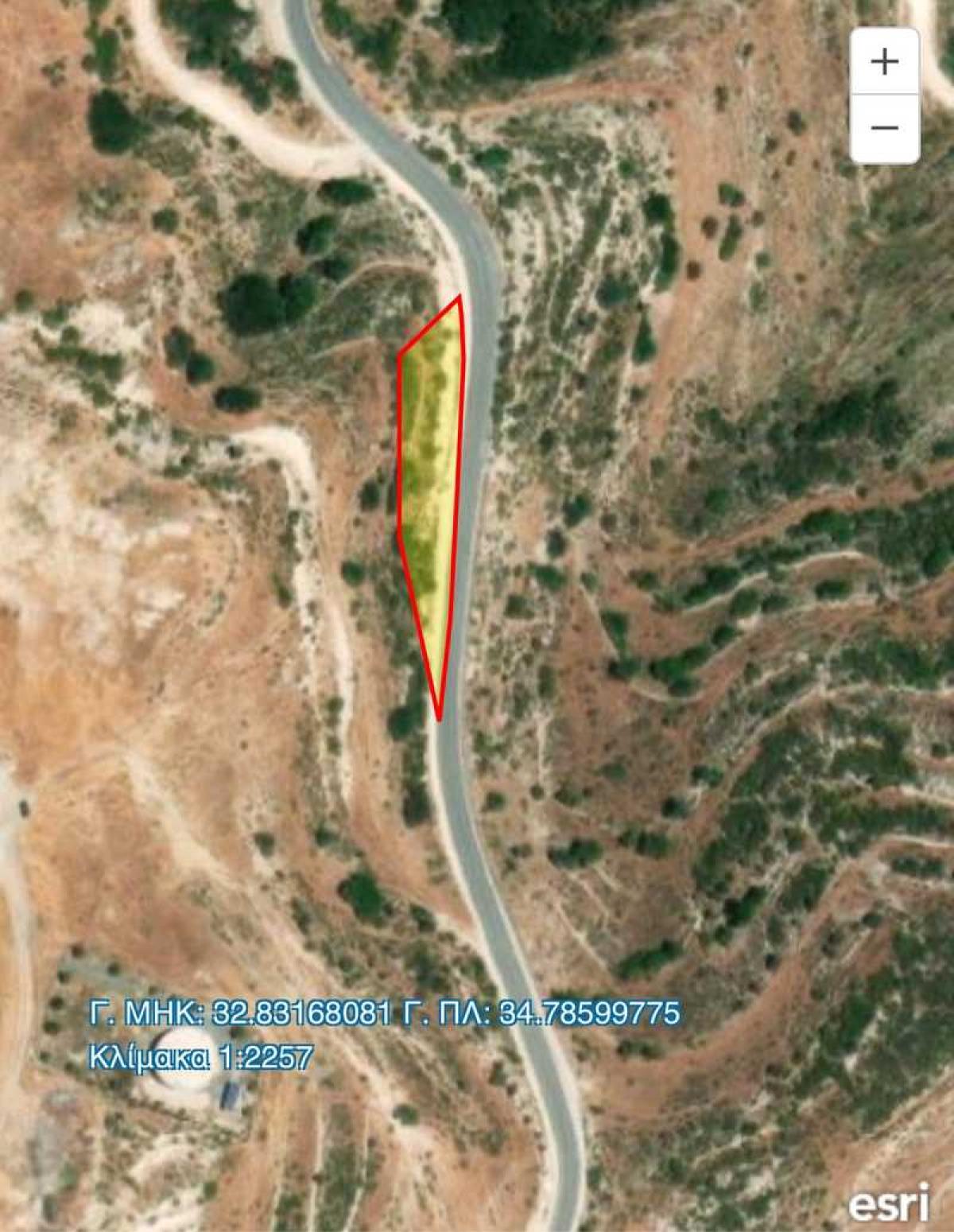This screenshot has height=1232, width=954.
Task: Select the red-outlined land parcel
Action: click(429, 477)
